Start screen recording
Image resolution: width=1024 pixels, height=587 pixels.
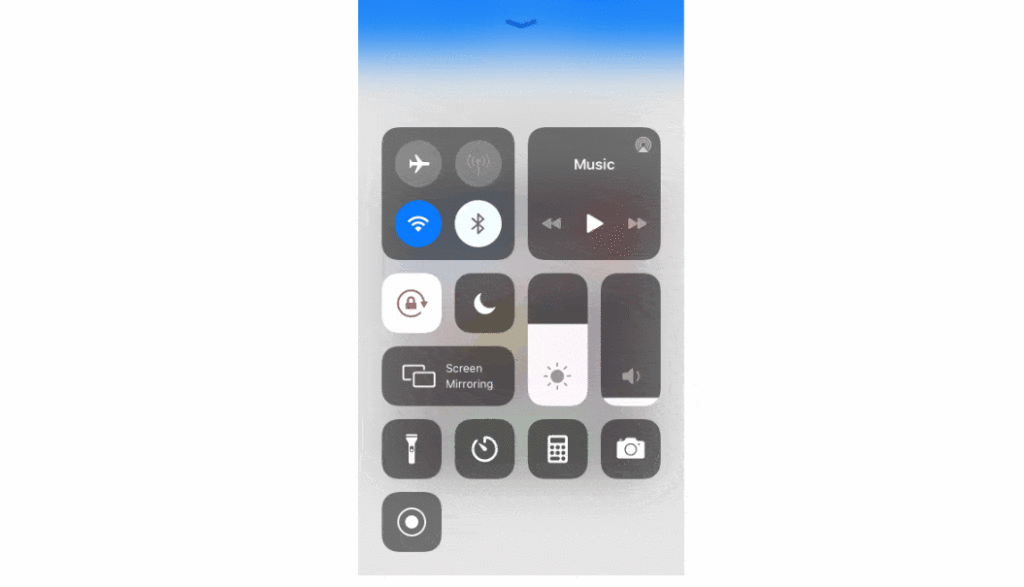412,522
